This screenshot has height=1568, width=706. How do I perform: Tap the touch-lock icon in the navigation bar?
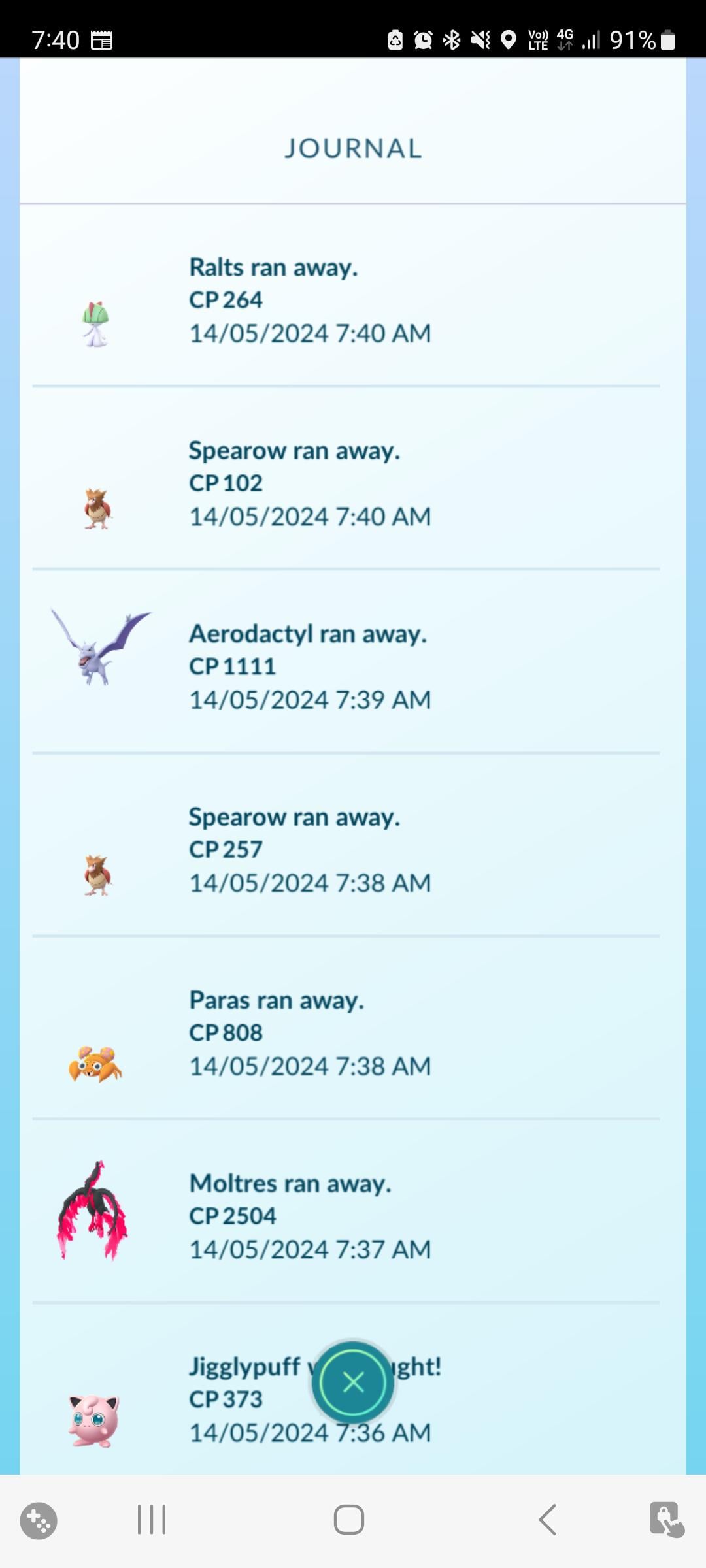(x=666, y=1519)
